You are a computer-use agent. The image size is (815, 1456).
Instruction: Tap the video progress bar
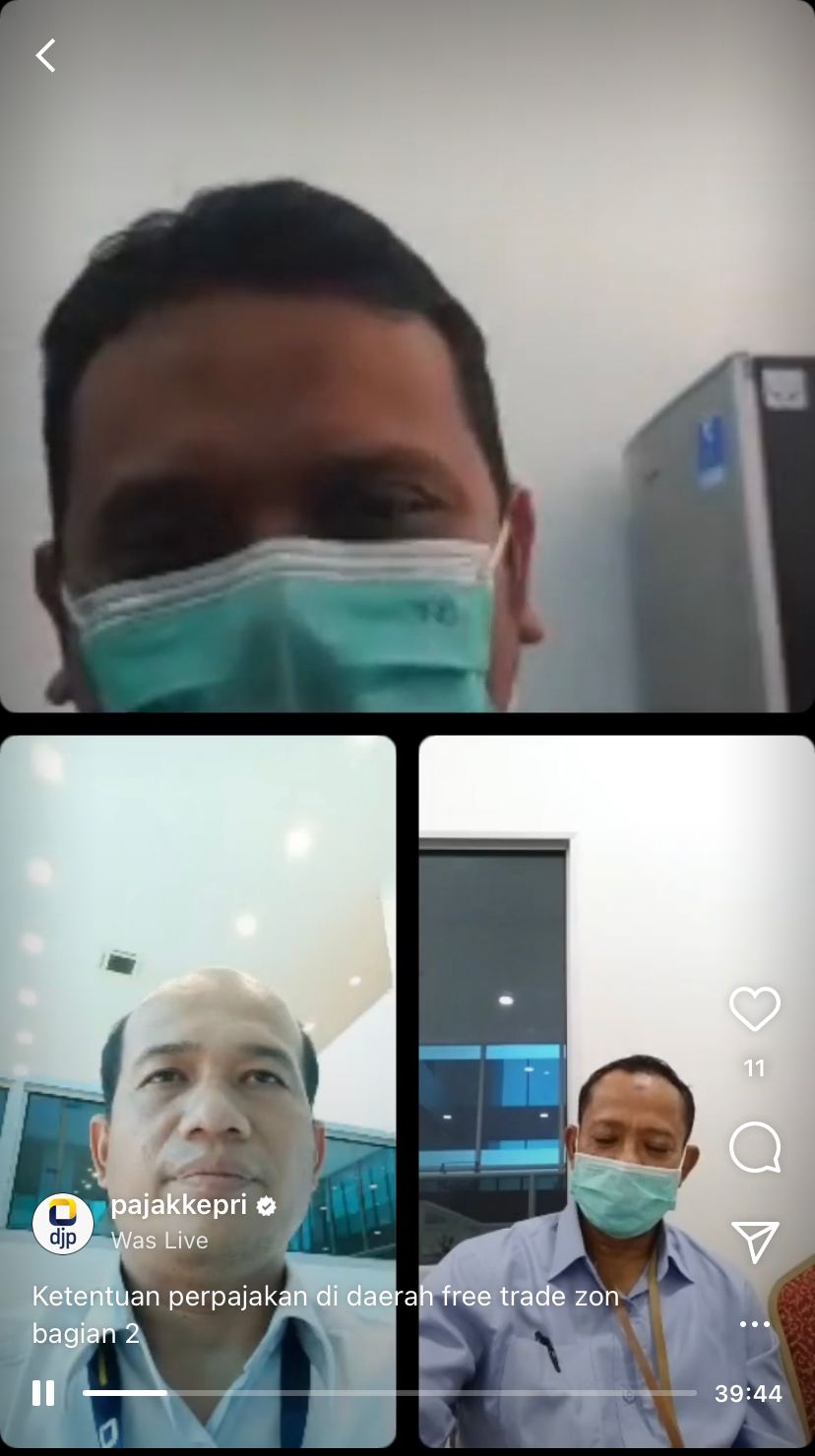point(390,1393)
